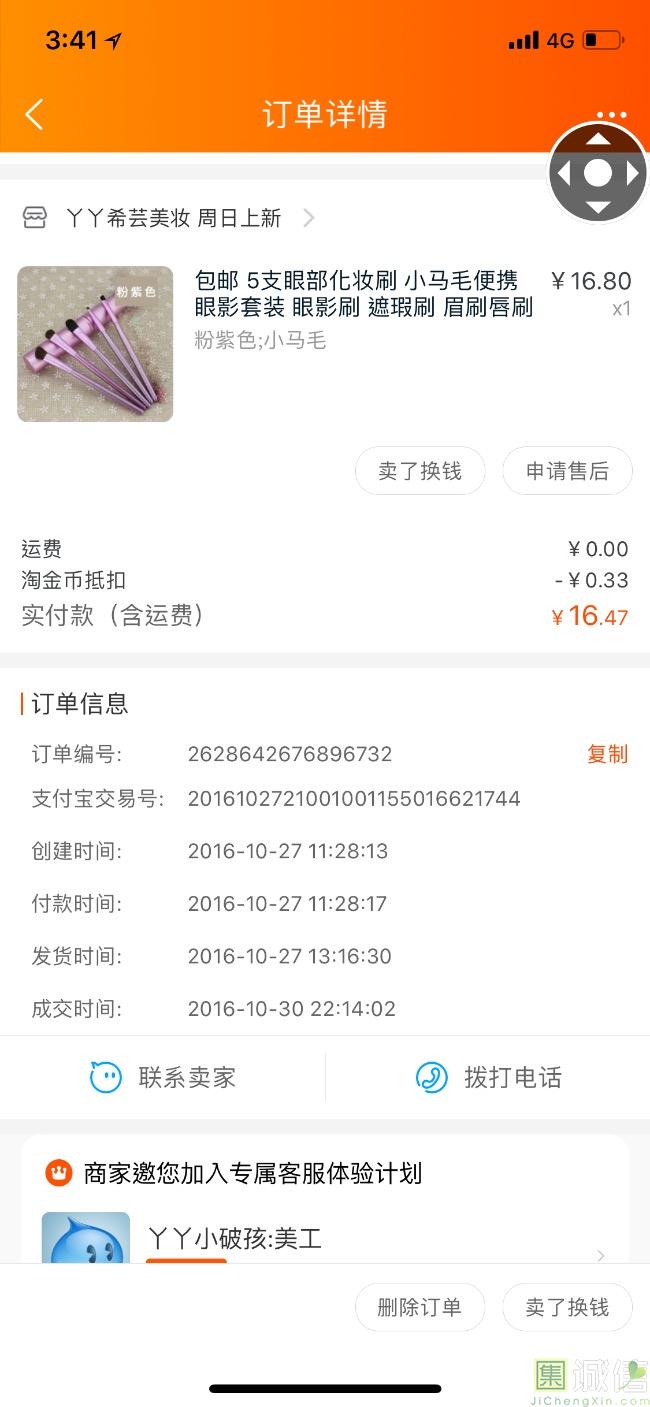Tap the floating directional pad control
Image resolution: width=650 pixels, height=1407 pixels.
pos(598,173)
